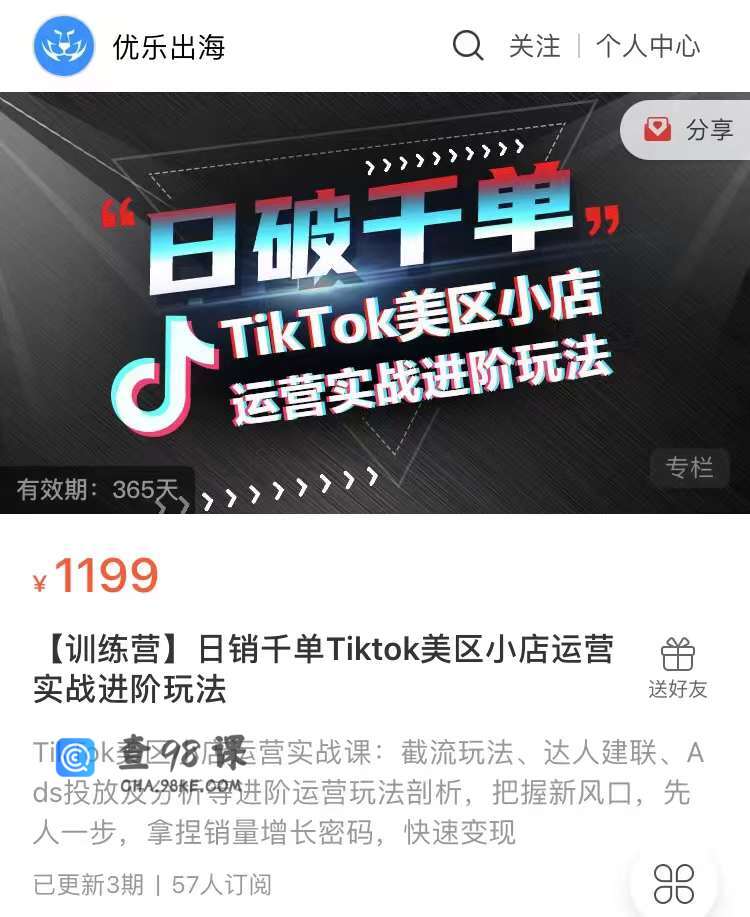Open 个人中心 personal center
The image size is (750, 917).
point(648,46)
